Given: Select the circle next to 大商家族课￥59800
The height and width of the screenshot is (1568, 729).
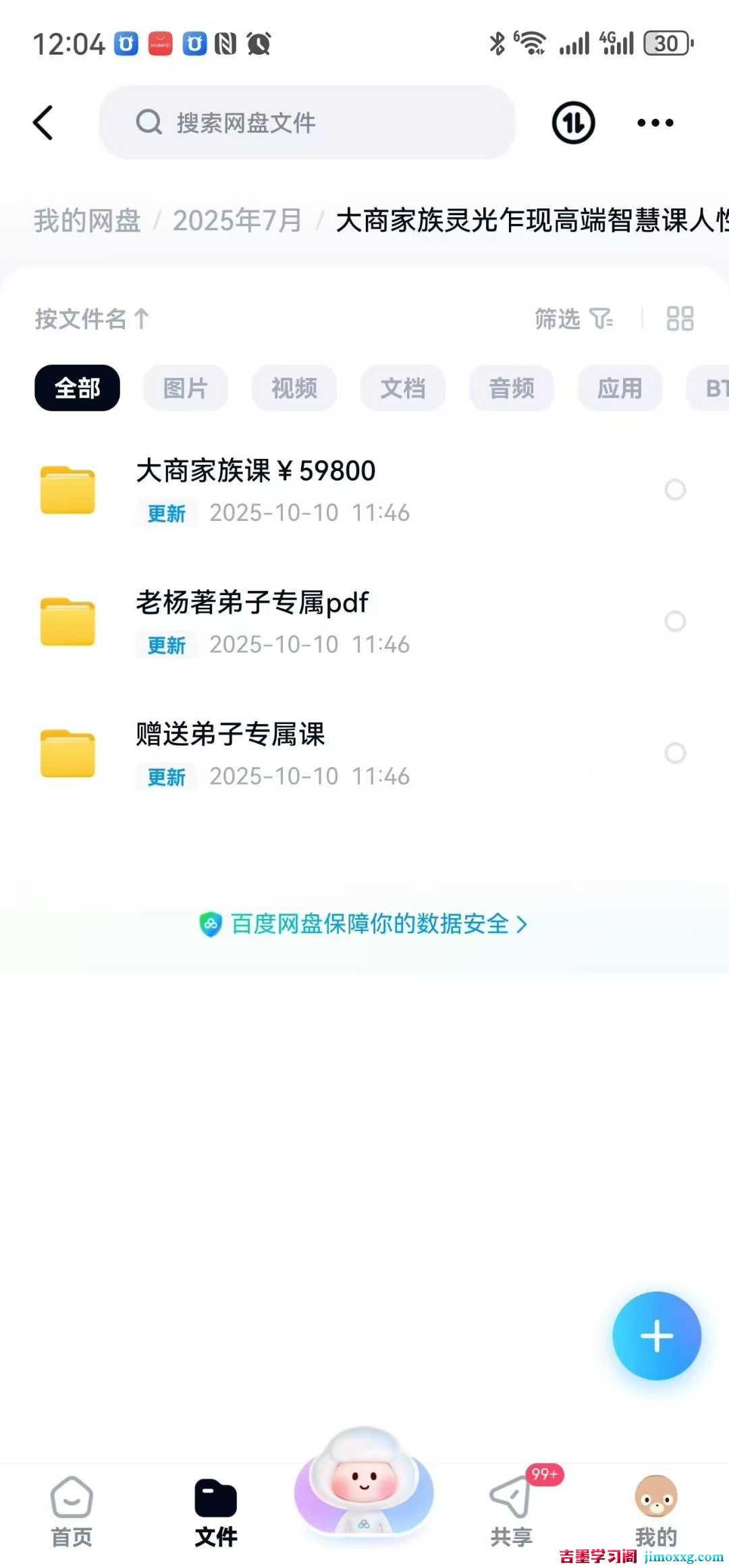Looking at the screenshot, I should (676, 490).
